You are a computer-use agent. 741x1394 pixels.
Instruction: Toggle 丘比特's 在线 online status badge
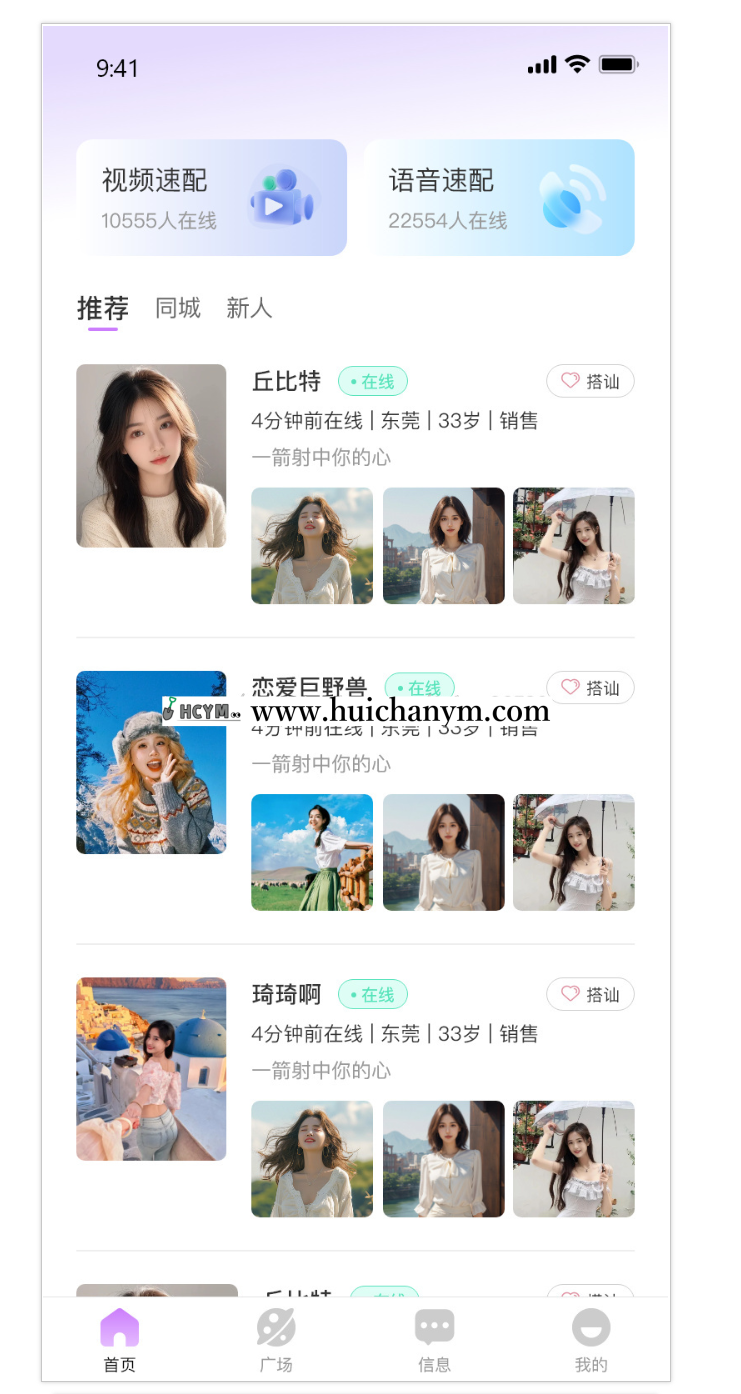point(372,381)
